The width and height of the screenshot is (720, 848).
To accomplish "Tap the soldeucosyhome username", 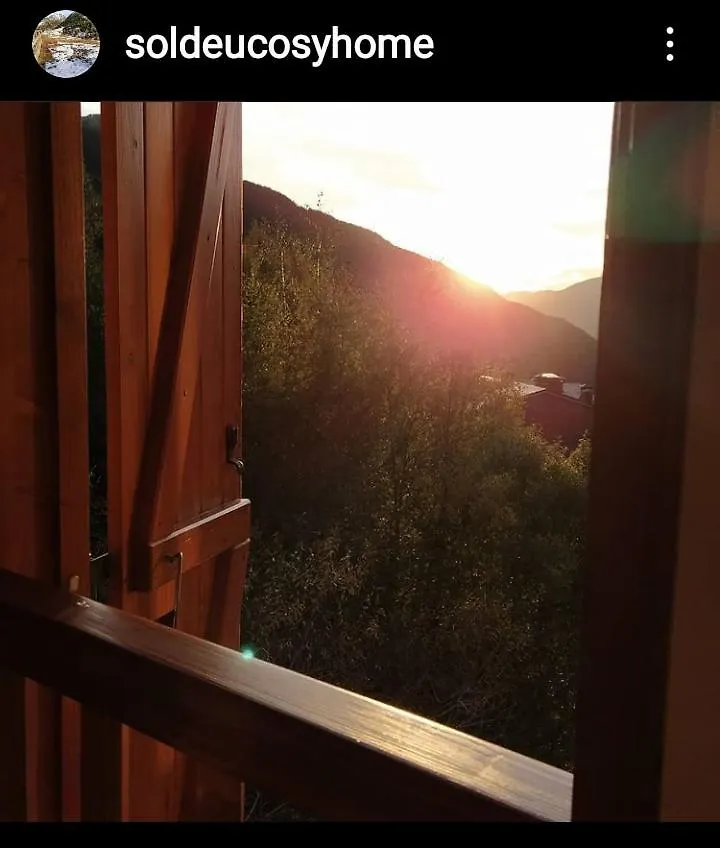I will tap(279, 45).
